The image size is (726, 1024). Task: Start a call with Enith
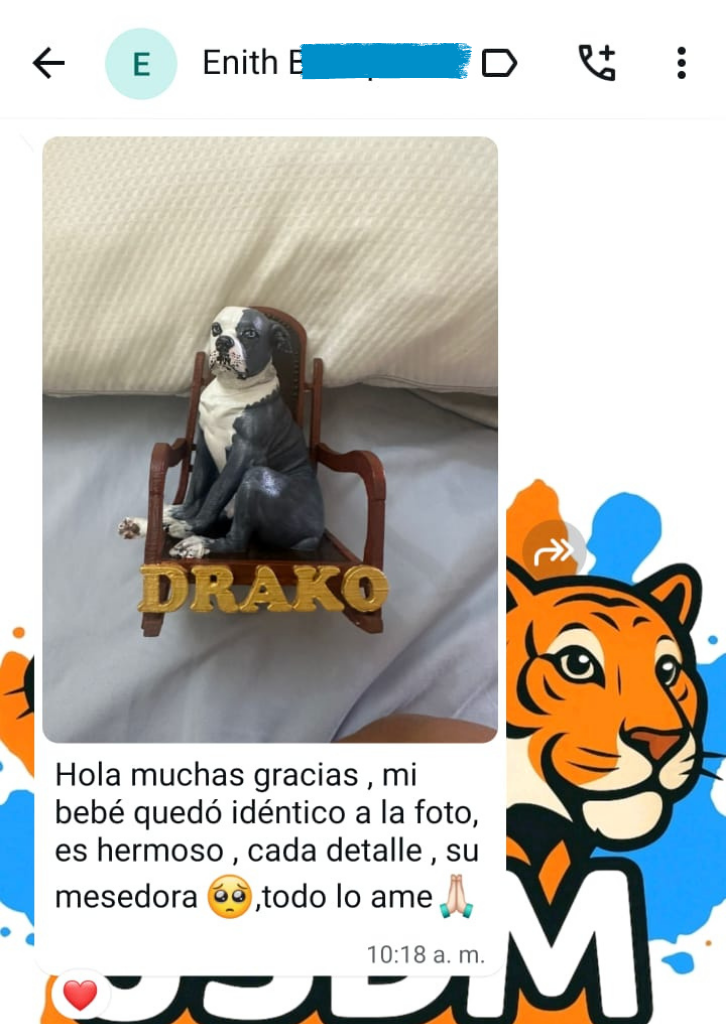pyautogui.click(x=597, y=63)
